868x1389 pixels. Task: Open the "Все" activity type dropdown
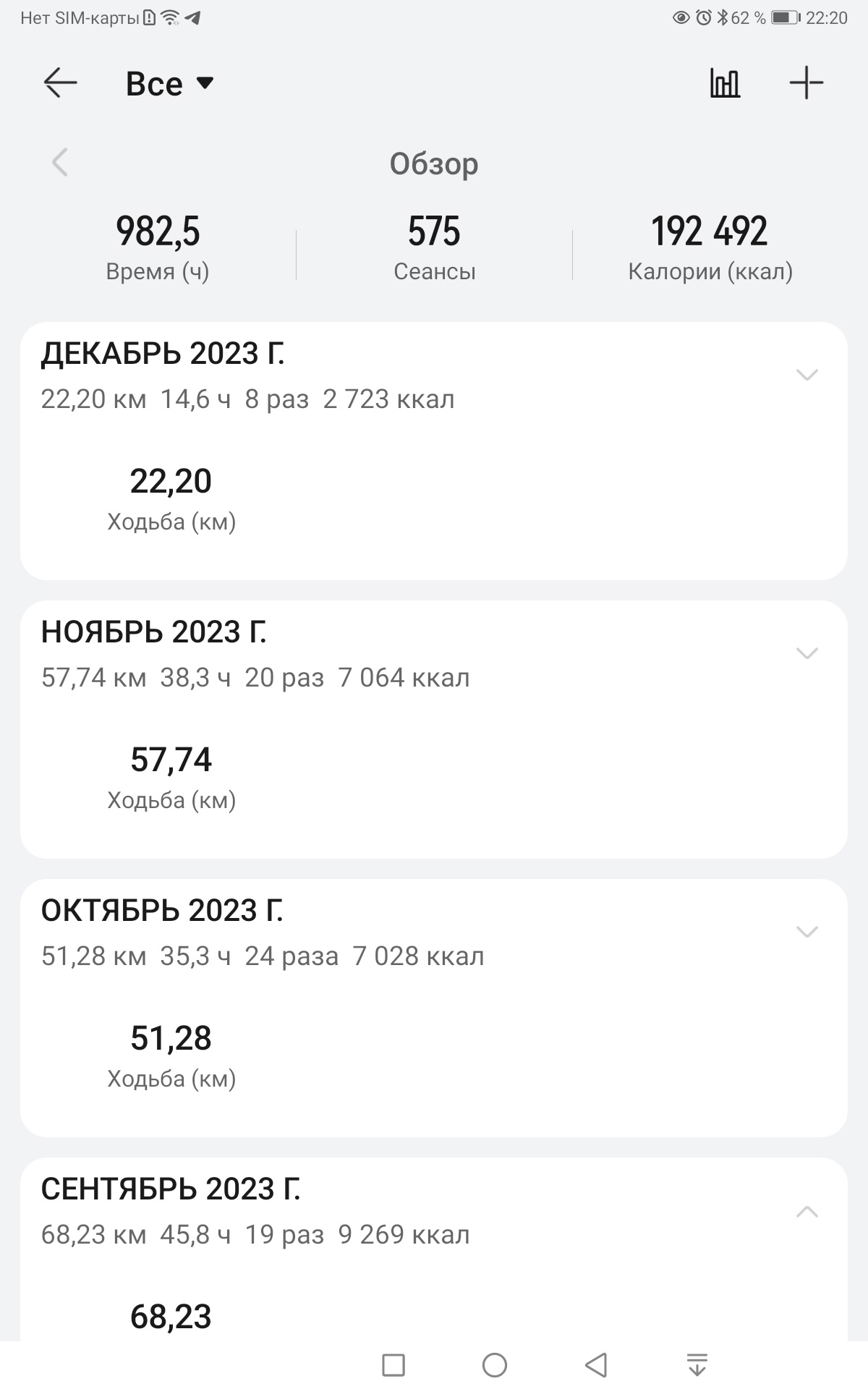tap(170, 84)
